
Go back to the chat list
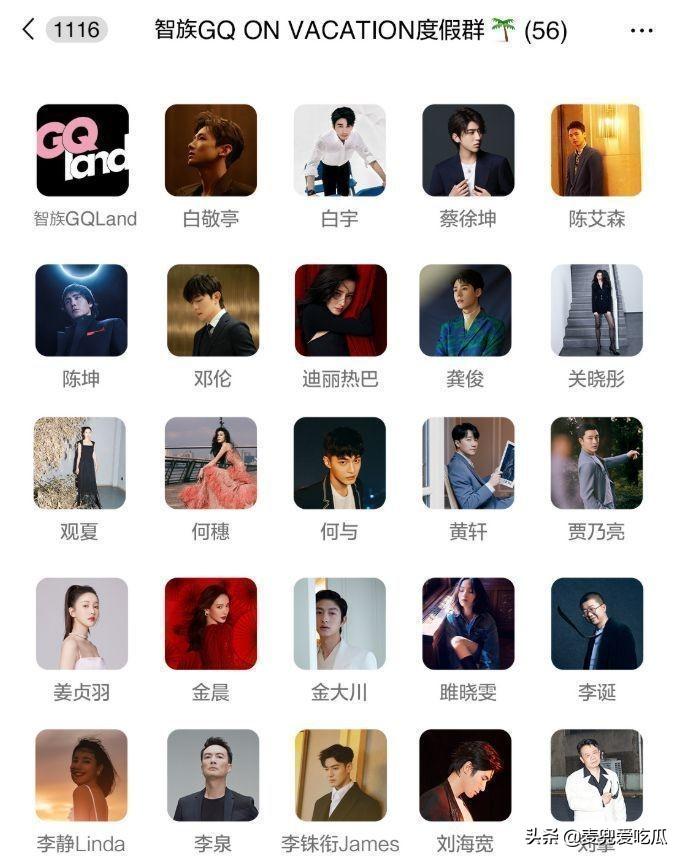pos(28,30)
